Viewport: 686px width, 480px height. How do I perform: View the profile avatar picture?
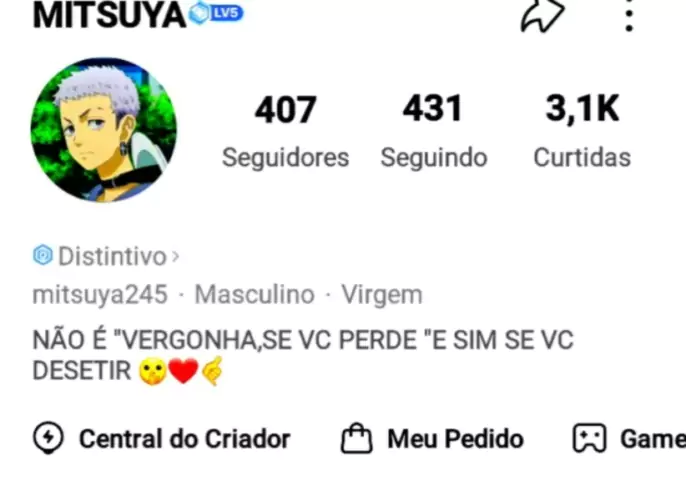[x=104, y=130]
